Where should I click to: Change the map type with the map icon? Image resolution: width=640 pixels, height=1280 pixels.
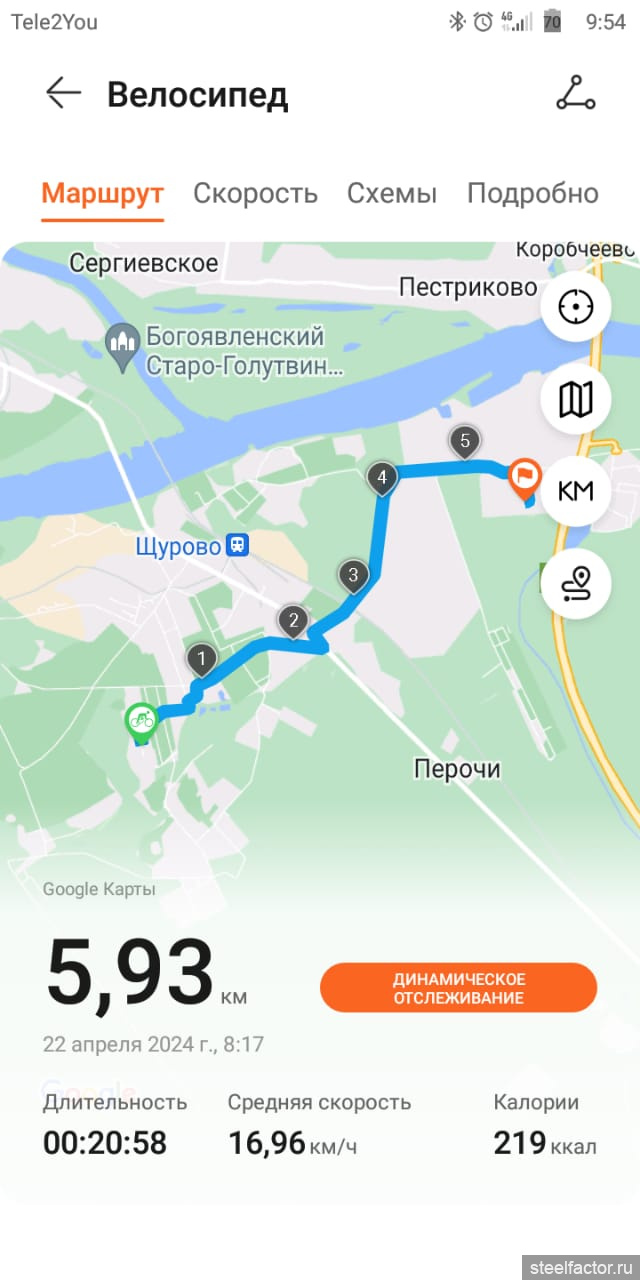(575, 399)
